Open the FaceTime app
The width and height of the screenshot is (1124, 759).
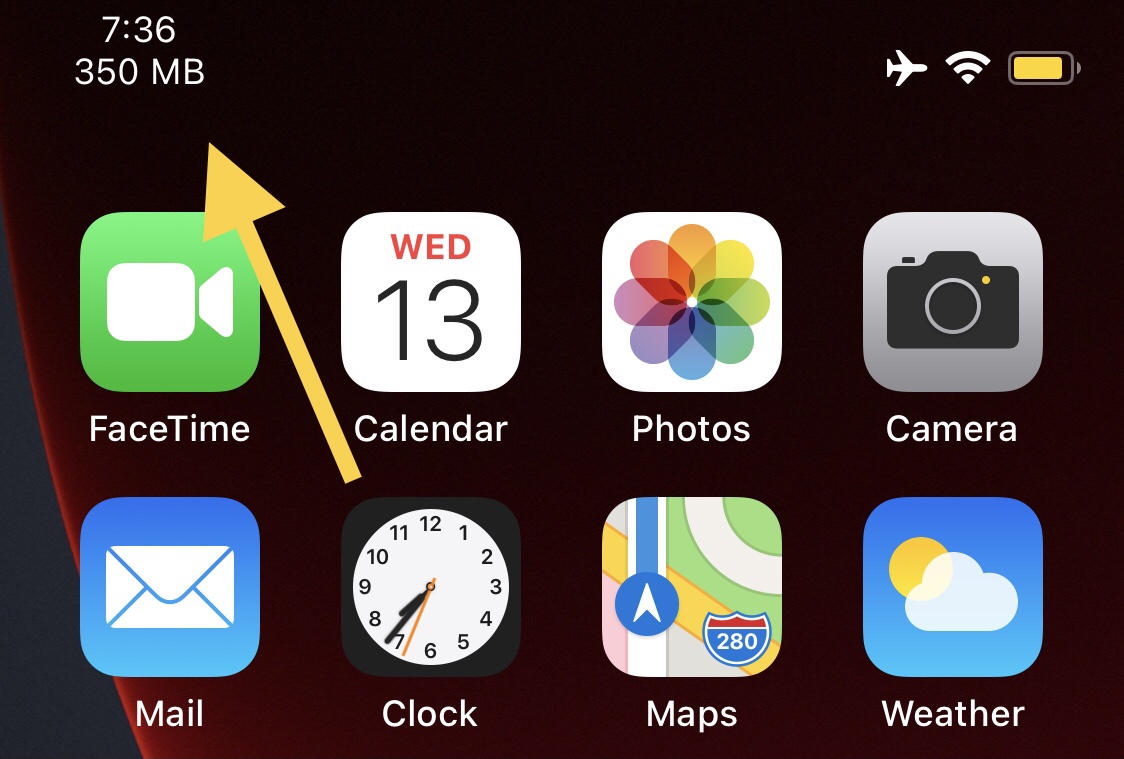click(x=169, y=302)
